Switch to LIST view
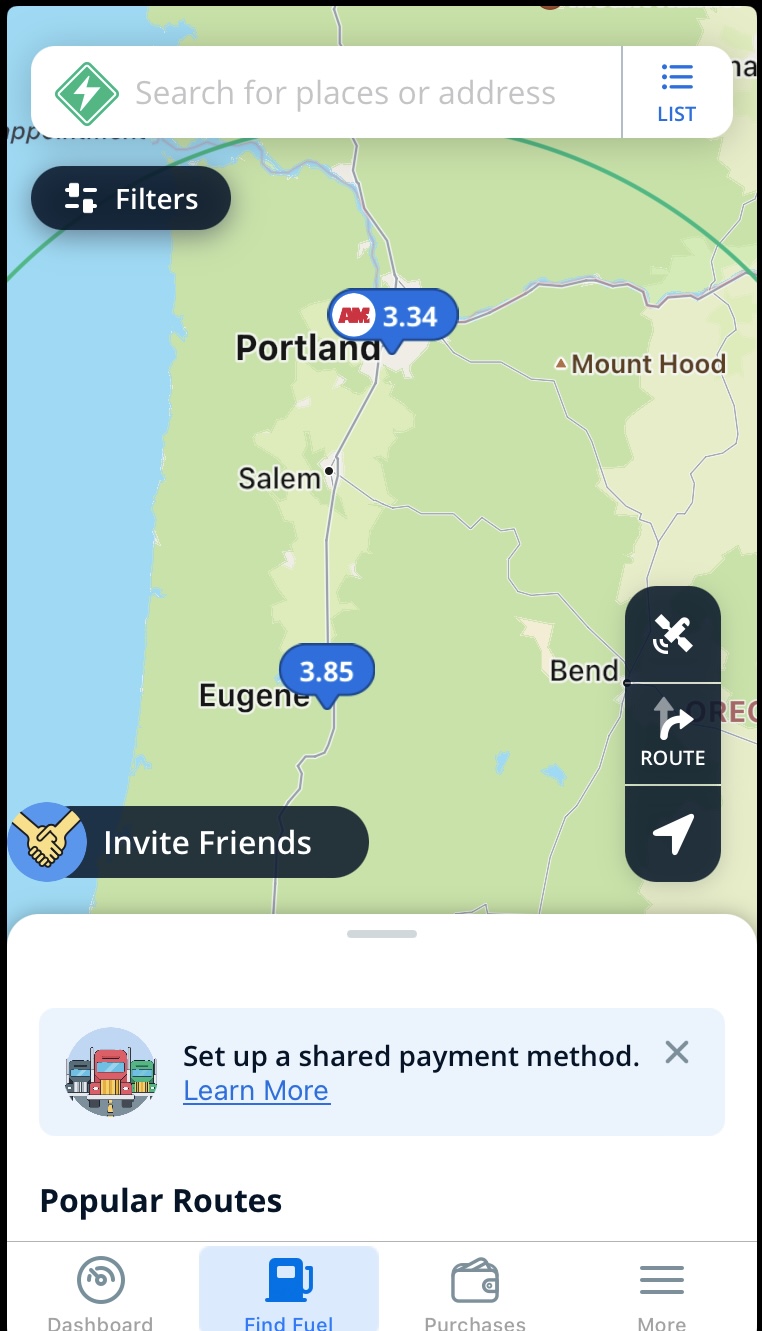Screen dimensions: 762x1331 (677, 92)
